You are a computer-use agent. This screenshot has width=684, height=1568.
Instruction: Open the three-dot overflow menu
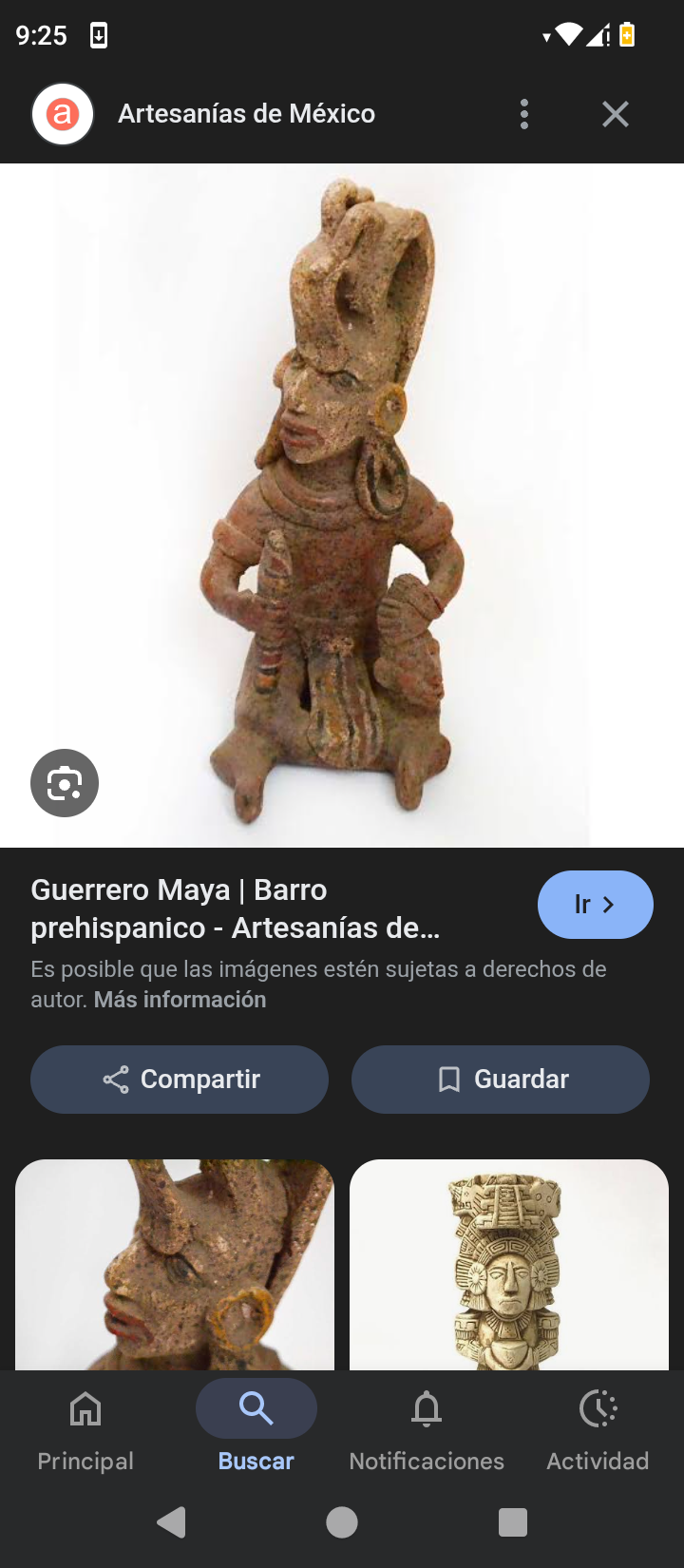524,114
